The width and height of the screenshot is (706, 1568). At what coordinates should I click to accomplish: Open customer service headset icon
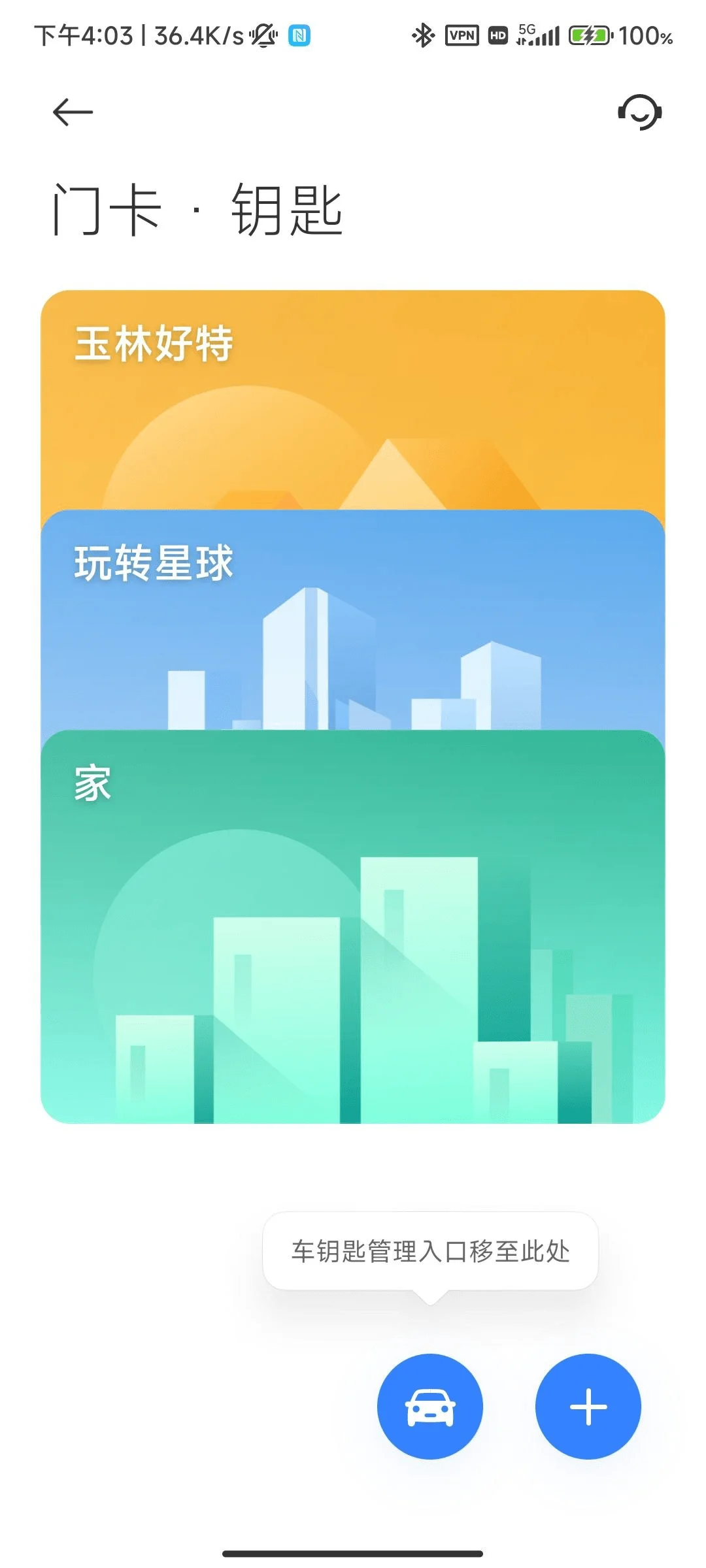[x=639, y=112]
